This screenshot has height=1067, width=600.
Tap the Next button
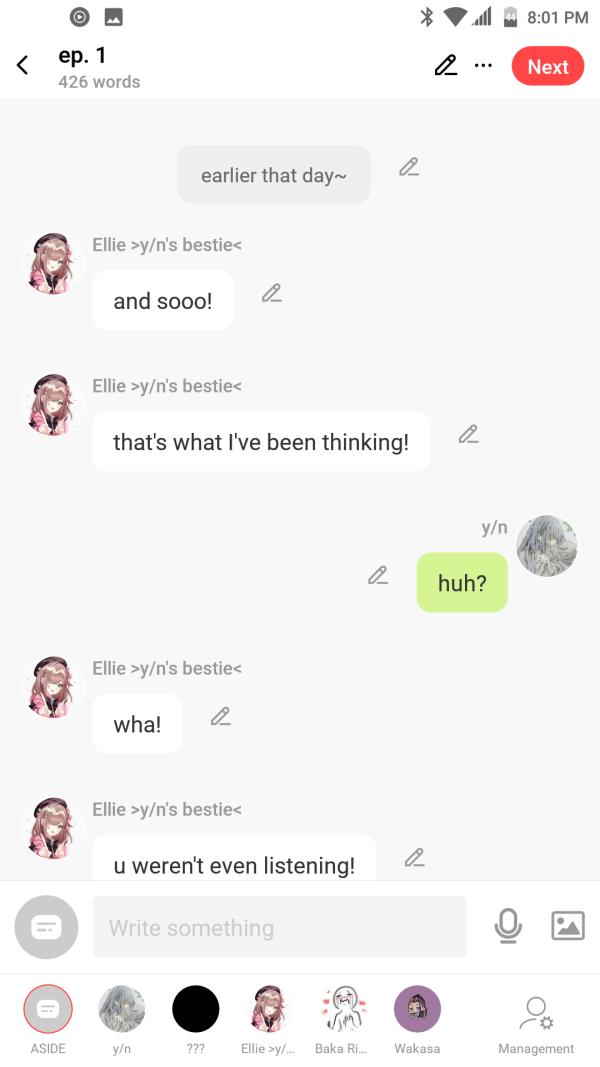pyautogui.click(x=547, y=66)
